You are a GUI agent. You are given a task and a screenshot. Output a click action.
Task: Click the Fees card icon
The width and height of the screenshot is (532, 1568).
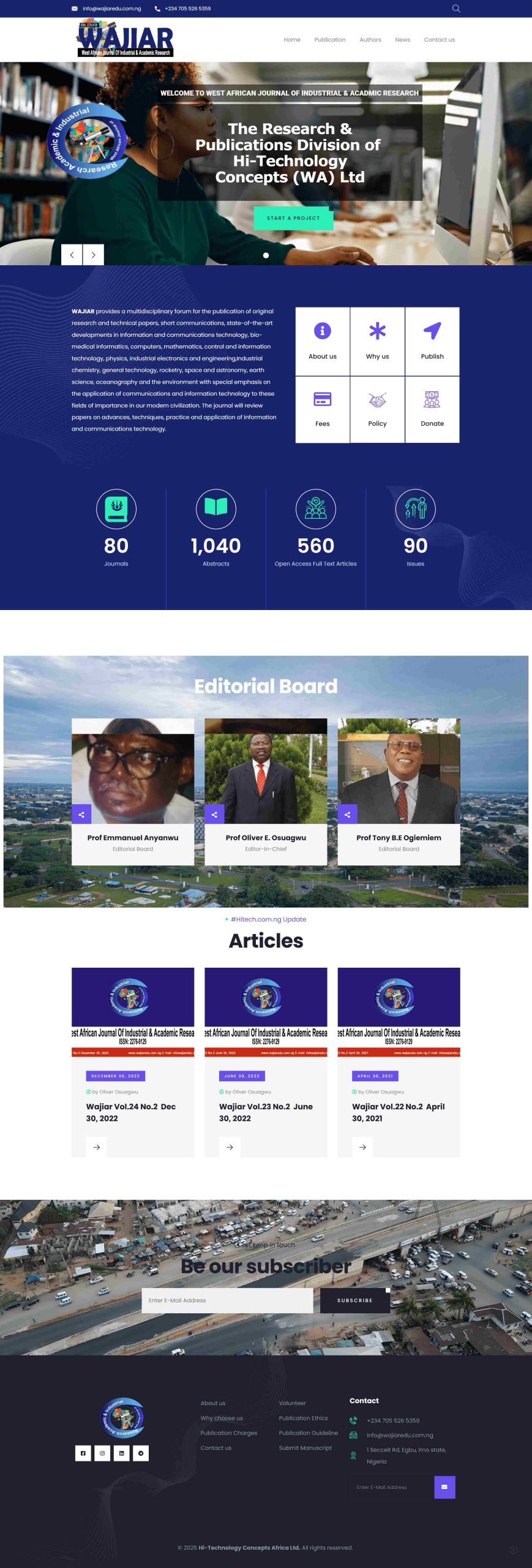(x=323, y=399)
